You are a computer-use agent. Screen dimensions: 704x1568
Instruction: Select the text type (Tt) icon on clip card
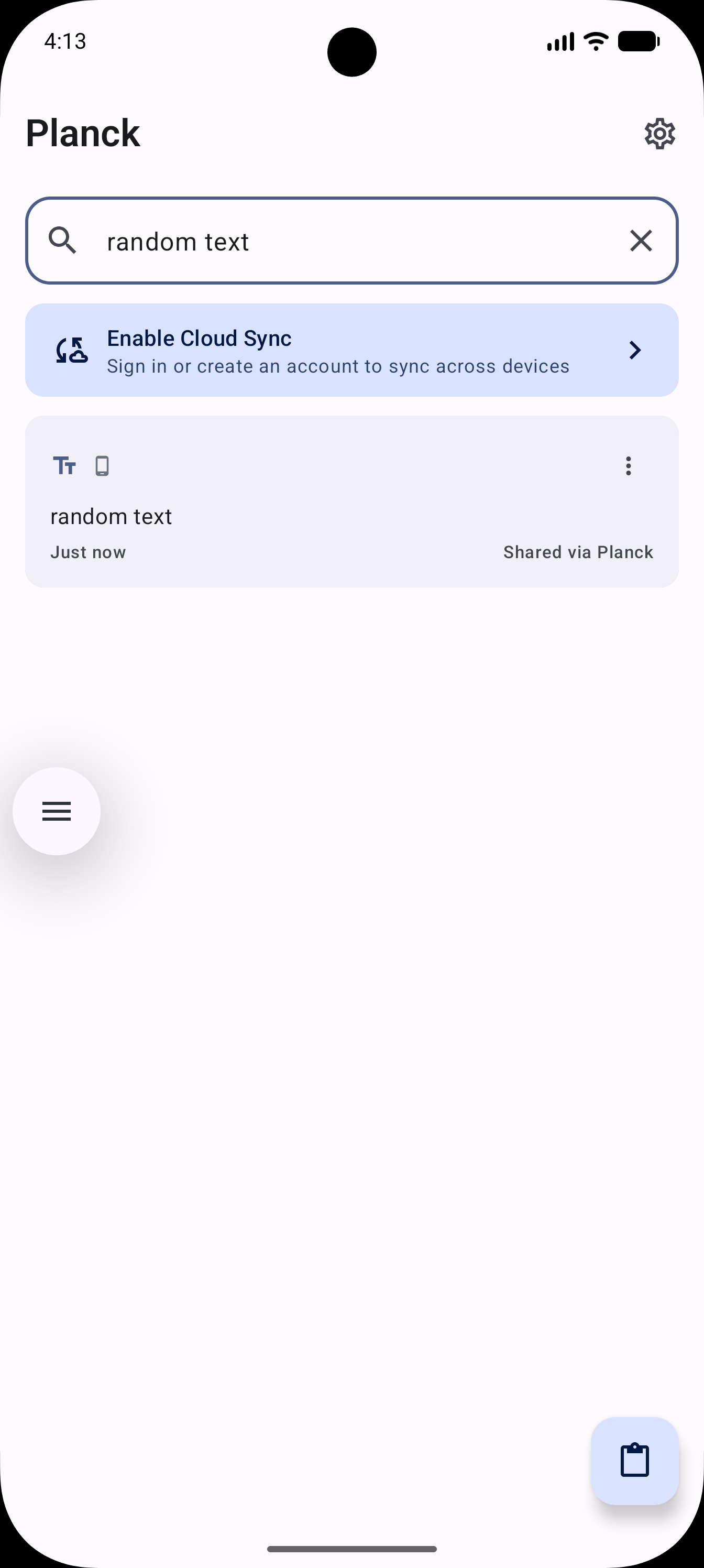point(64,466)
